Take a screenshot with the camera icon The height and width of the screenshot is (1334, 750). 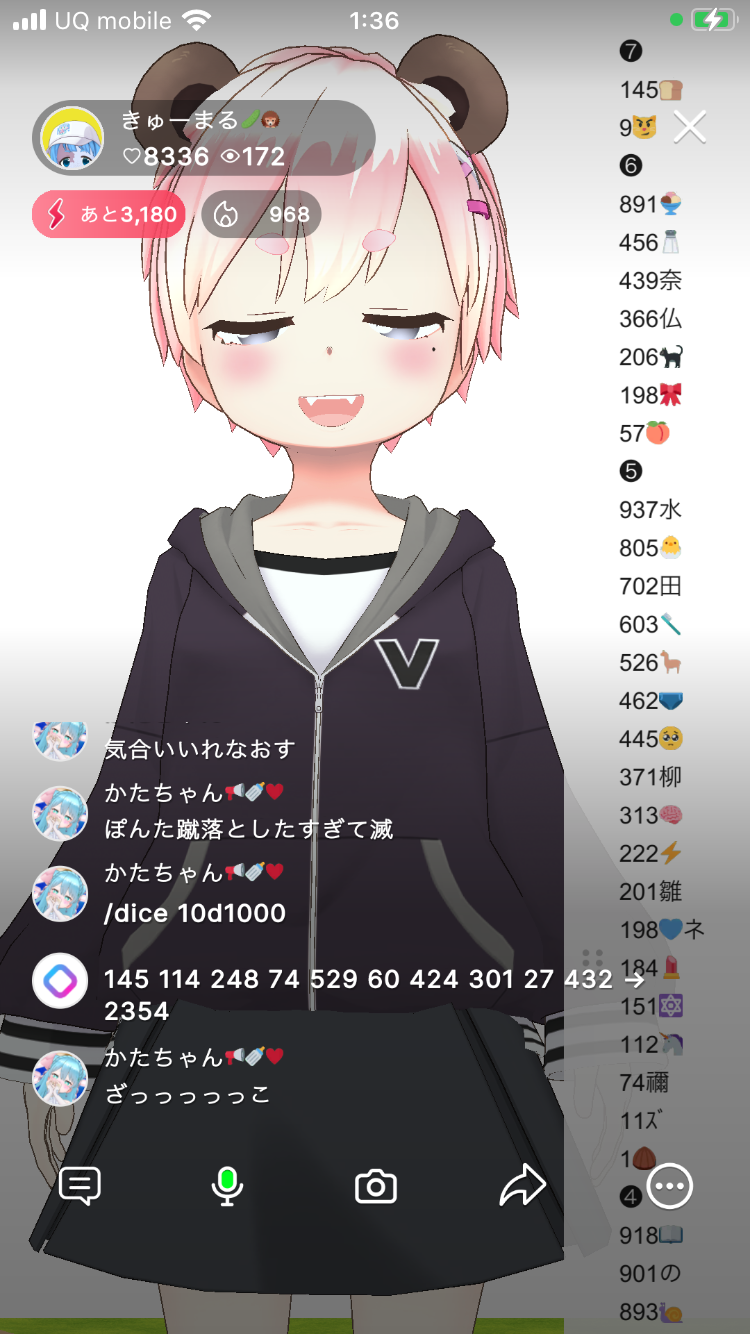376,1187
